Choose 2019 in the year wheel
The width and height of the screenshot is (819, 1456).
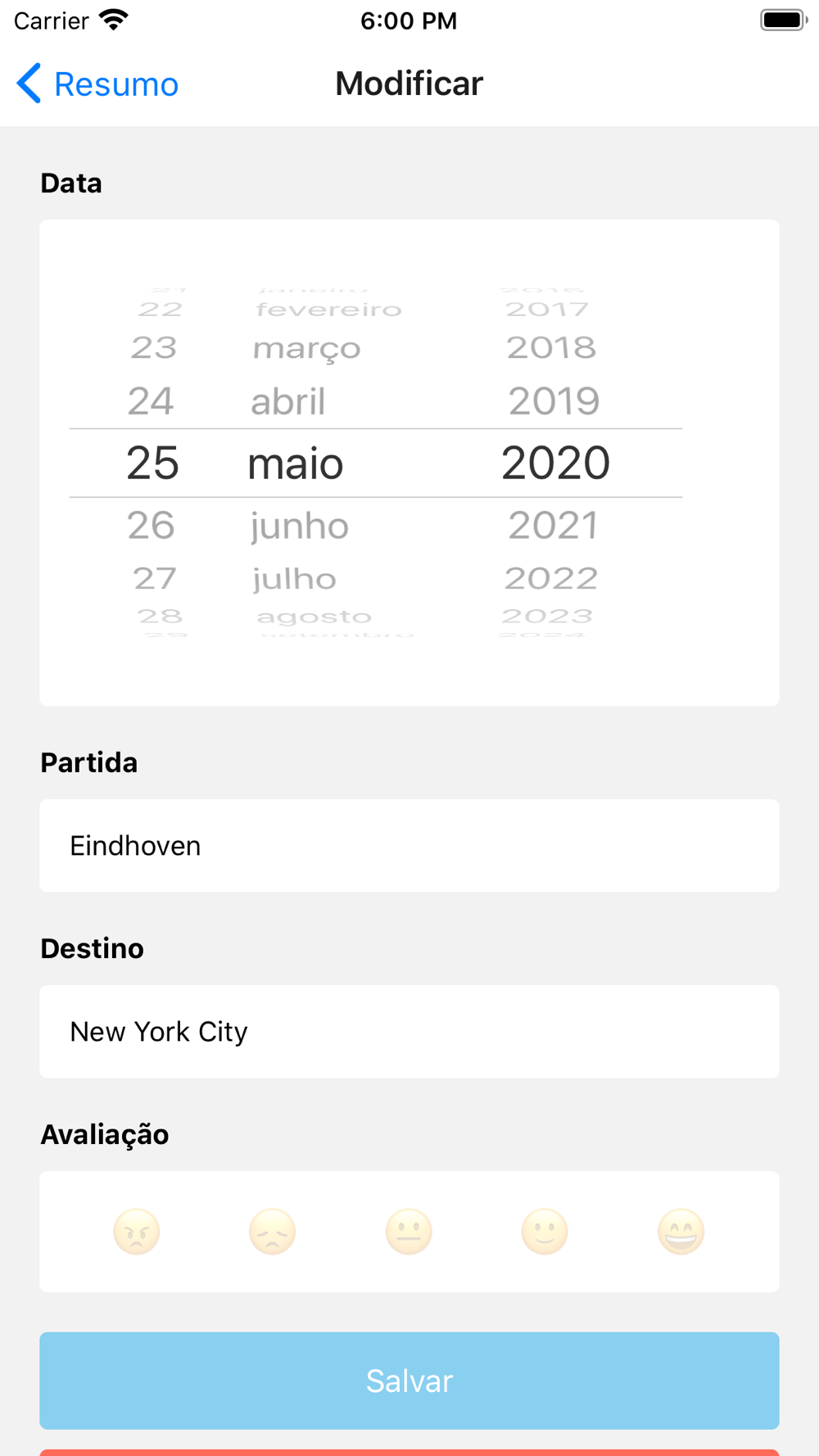point(554,401)
